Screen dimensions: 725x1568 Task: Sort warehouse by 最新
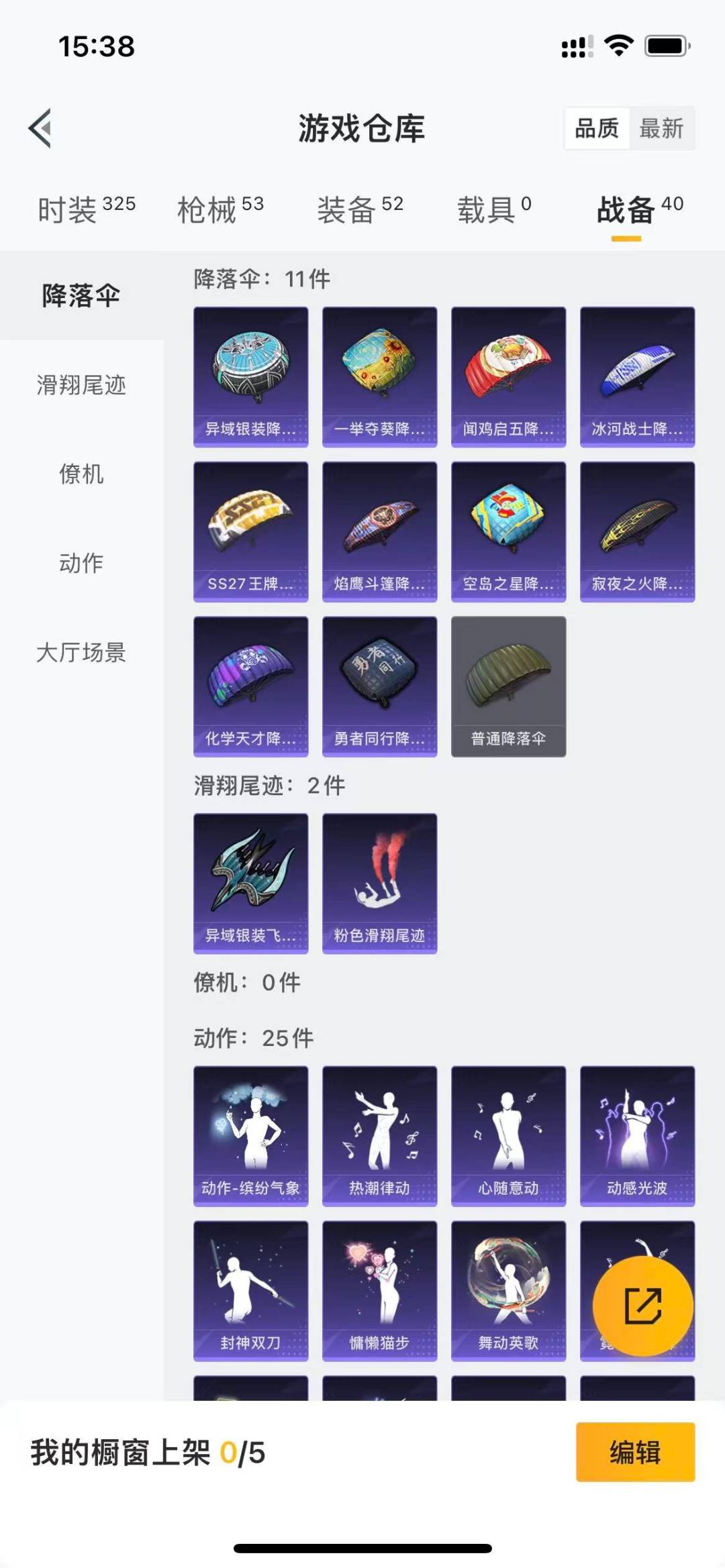click(x=661, y=127)
